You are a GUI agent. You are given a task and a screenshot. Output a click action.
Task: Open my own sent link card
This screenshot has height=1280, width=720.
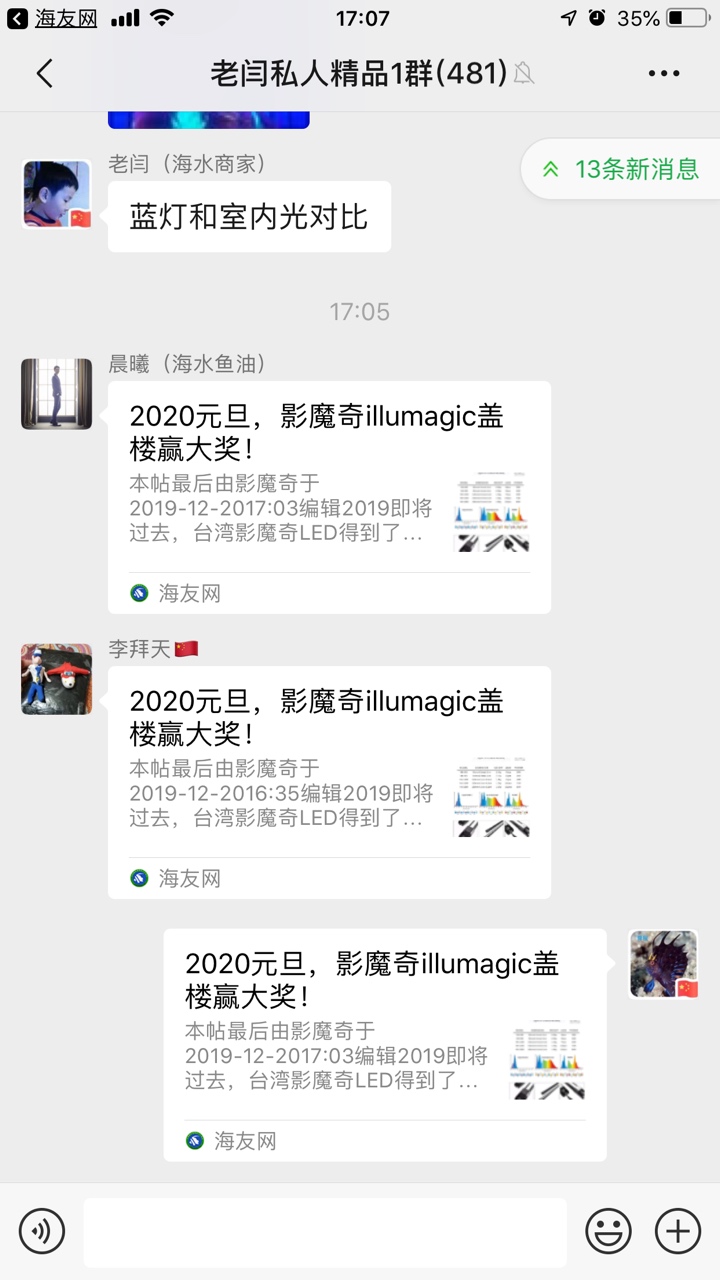point(385,1044)
